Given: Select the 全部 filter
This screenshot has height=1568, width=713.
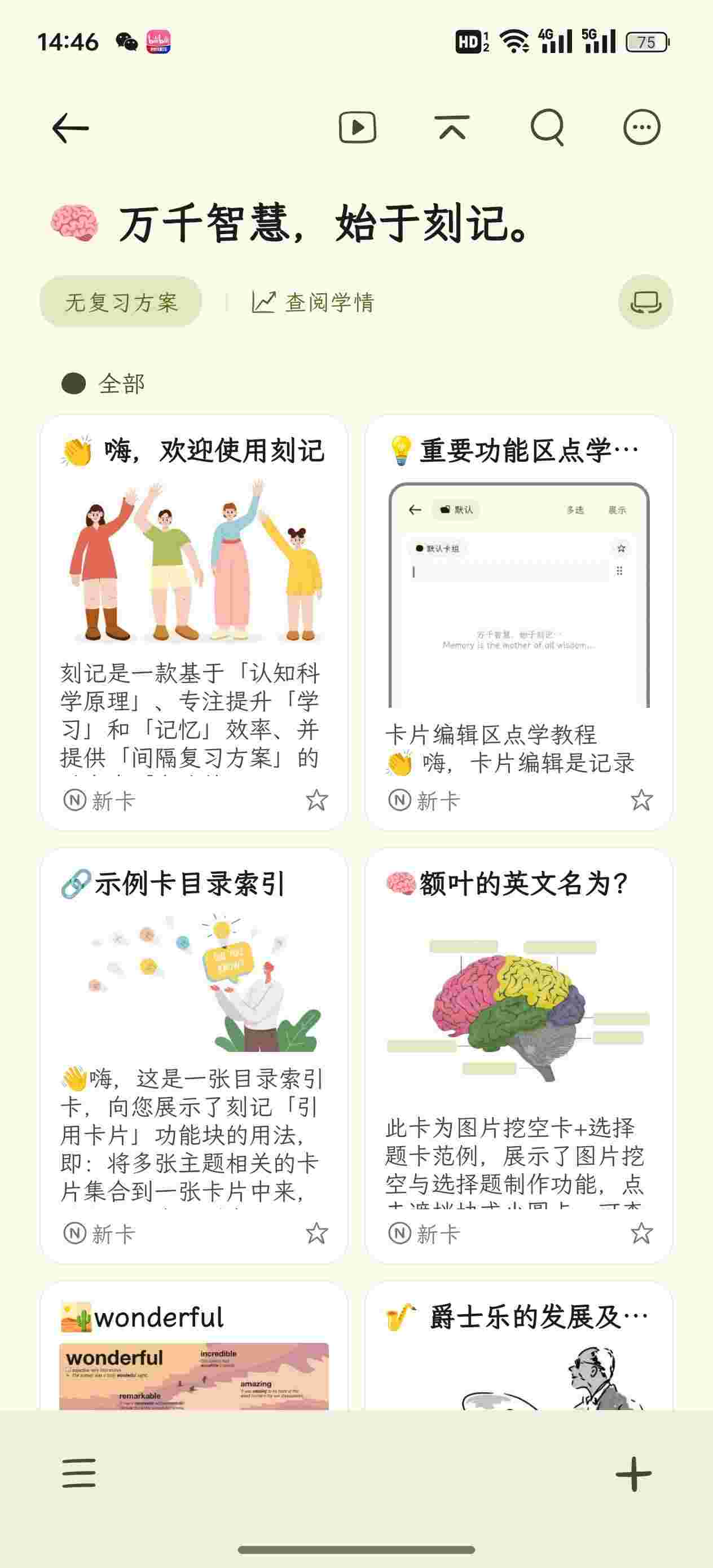Looking at the screenshot, I should tap(104, 384).
